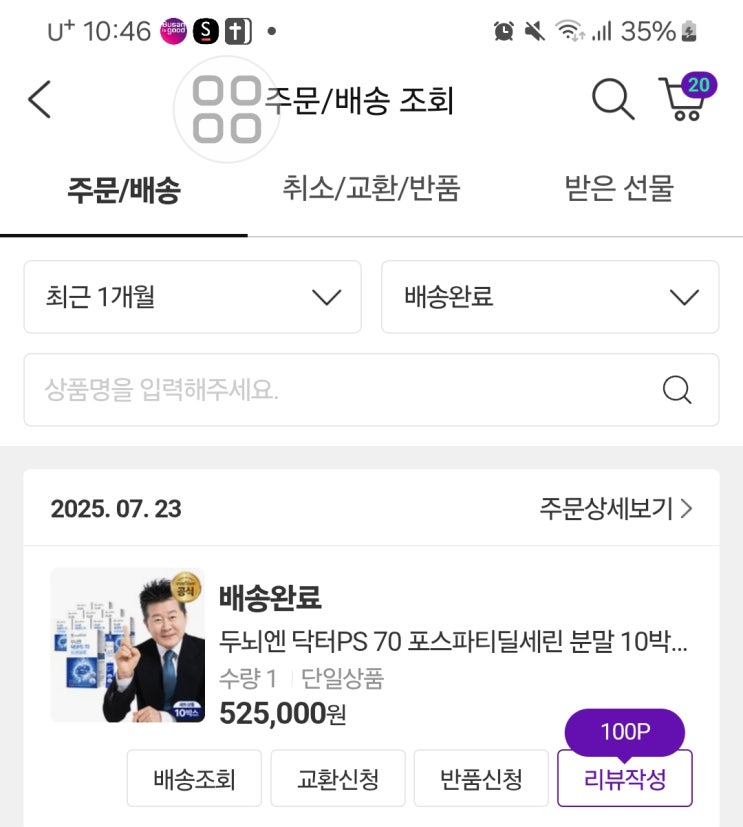Switch to the 취소/교환/반품 tab
This screenshot has width=743, height=827.
click(x=371, y=188)
